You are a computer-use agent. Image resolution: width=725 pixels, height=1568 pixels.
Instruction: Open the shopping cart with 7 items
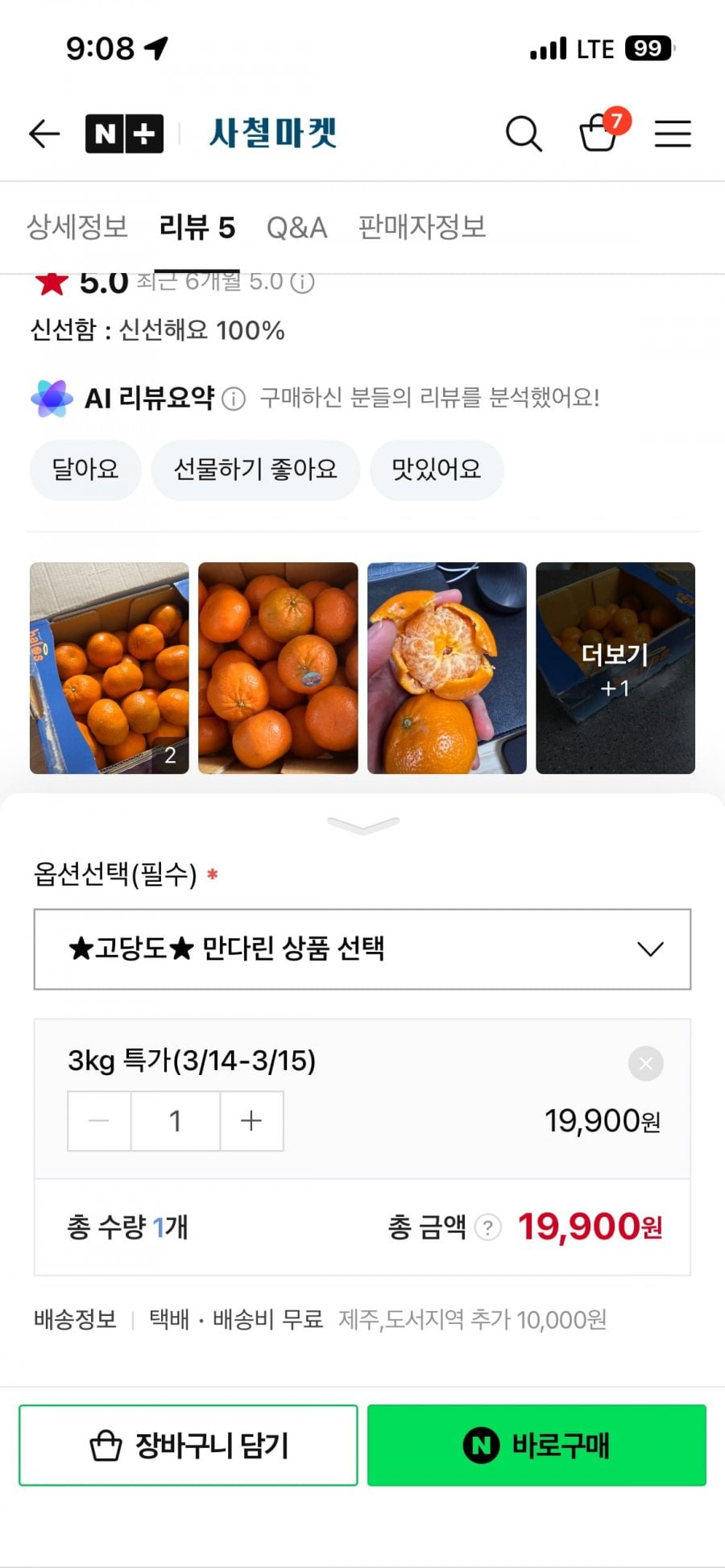599,134
